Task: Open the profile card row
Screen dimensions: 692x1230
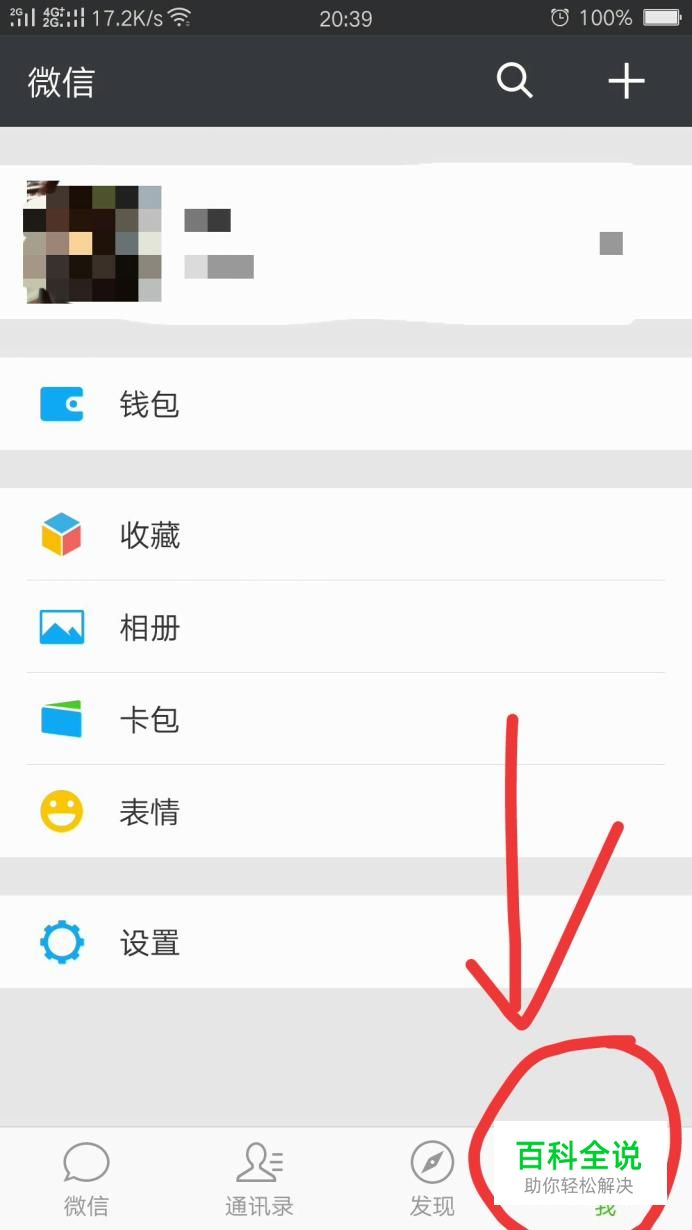Action: pos(345,243)
